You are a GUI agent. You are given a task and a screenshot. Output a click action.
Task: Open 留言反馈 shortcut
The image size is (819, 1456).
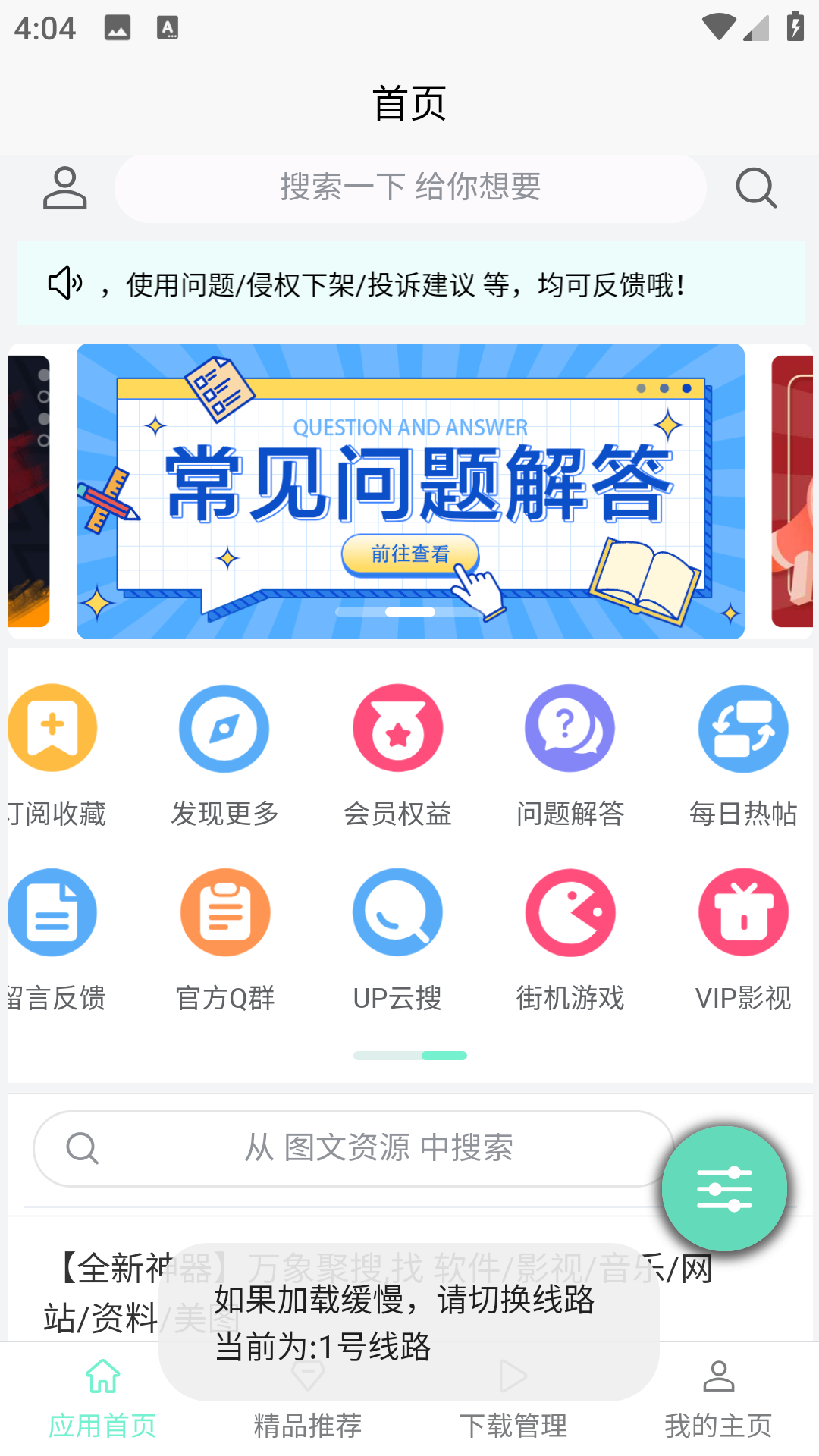[x=53, y=939]
